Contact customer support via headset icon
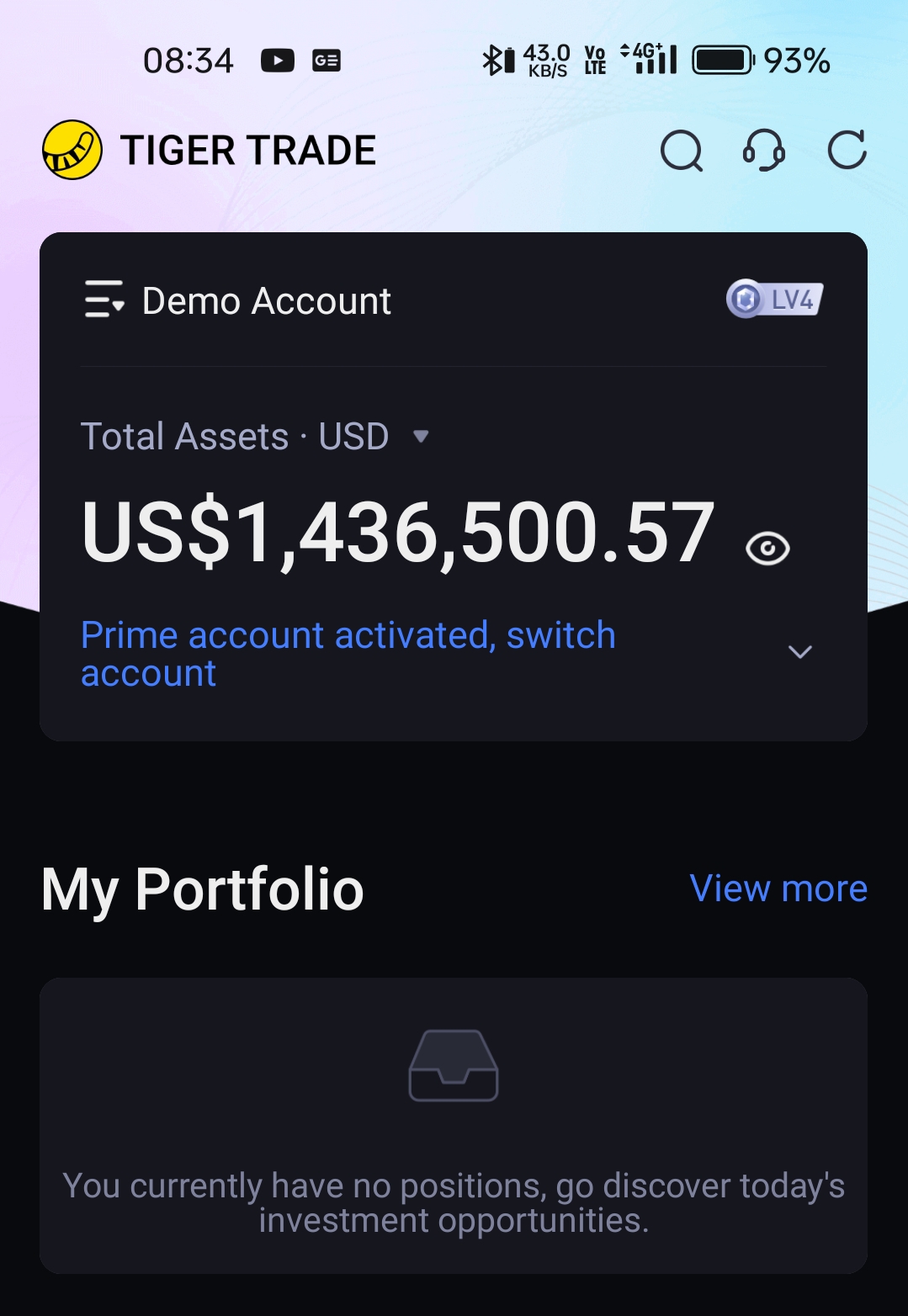The image size is (908, 1316). click(x=763, y=151)
